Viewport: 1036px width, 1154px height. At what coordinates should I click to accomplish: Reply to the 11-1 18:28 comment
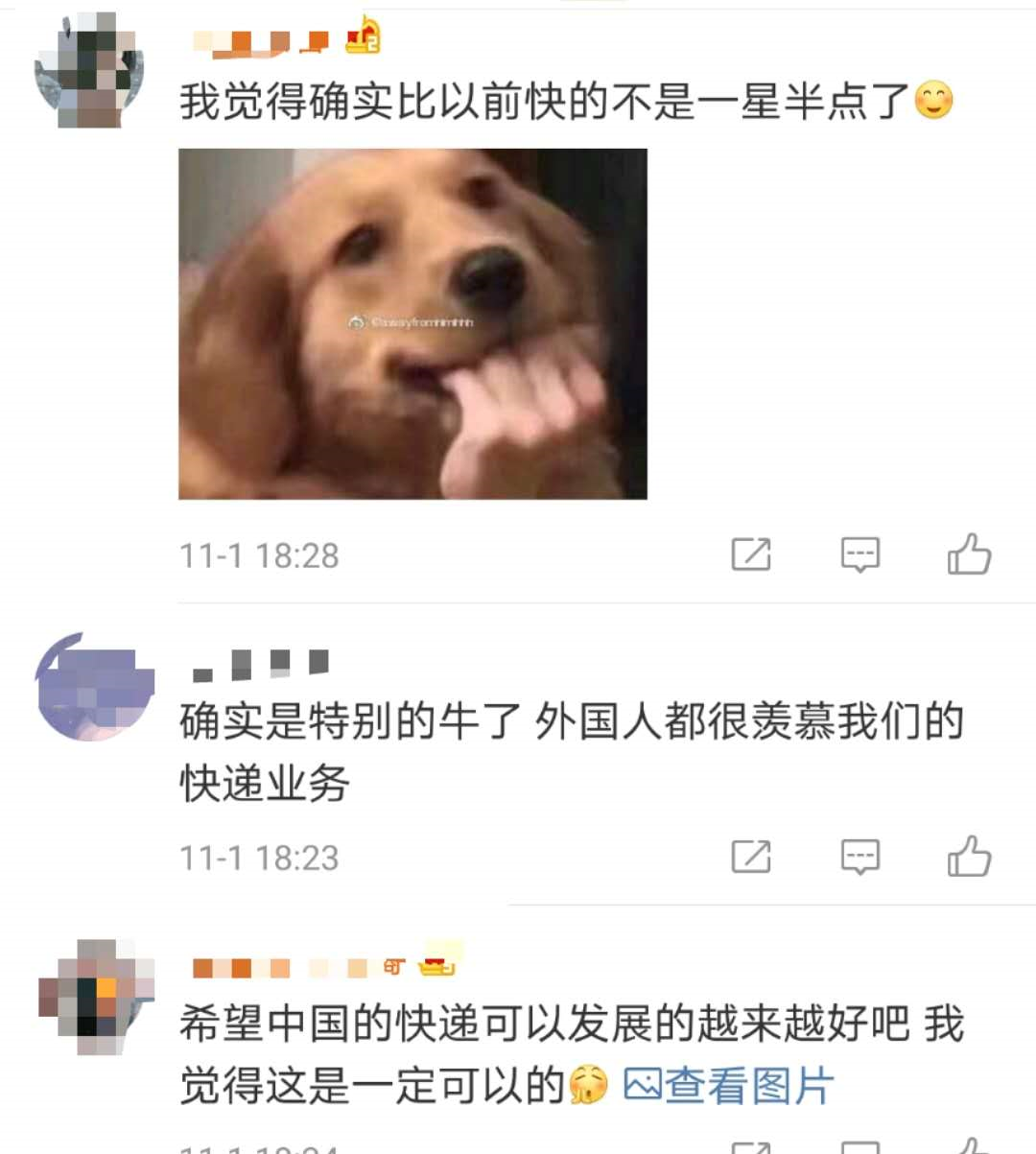[x=859, y=554]
